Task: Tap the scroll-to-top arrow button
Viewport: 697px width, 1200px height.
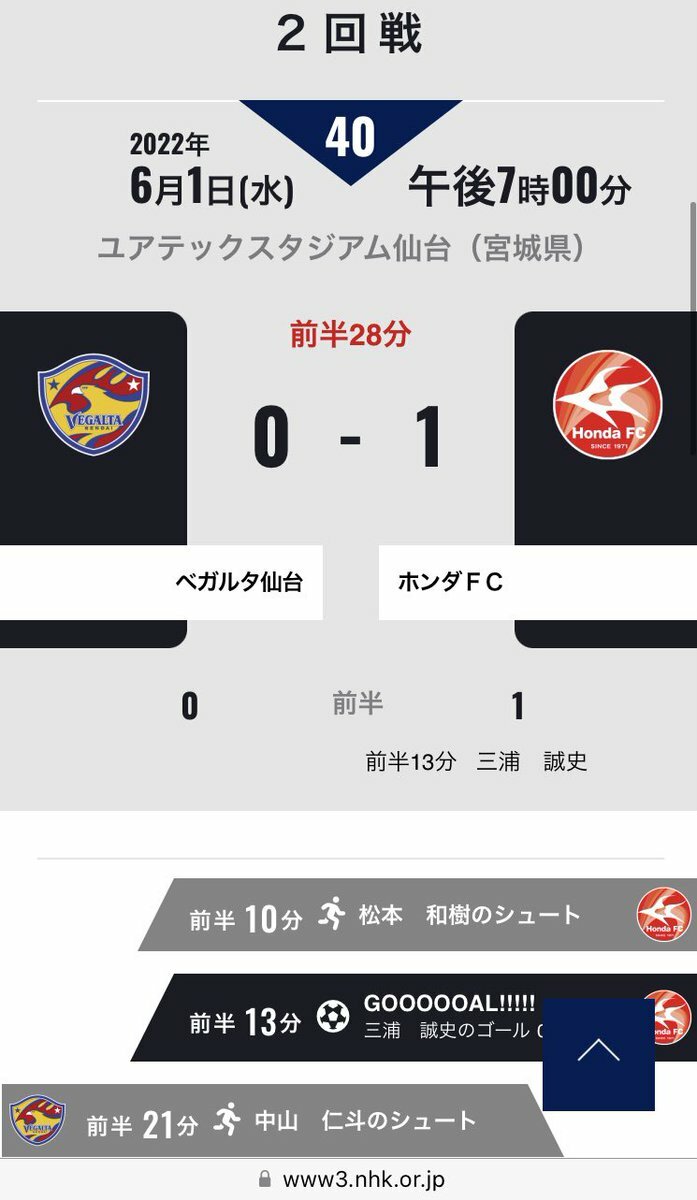Action: click(x=598, y=1054)
